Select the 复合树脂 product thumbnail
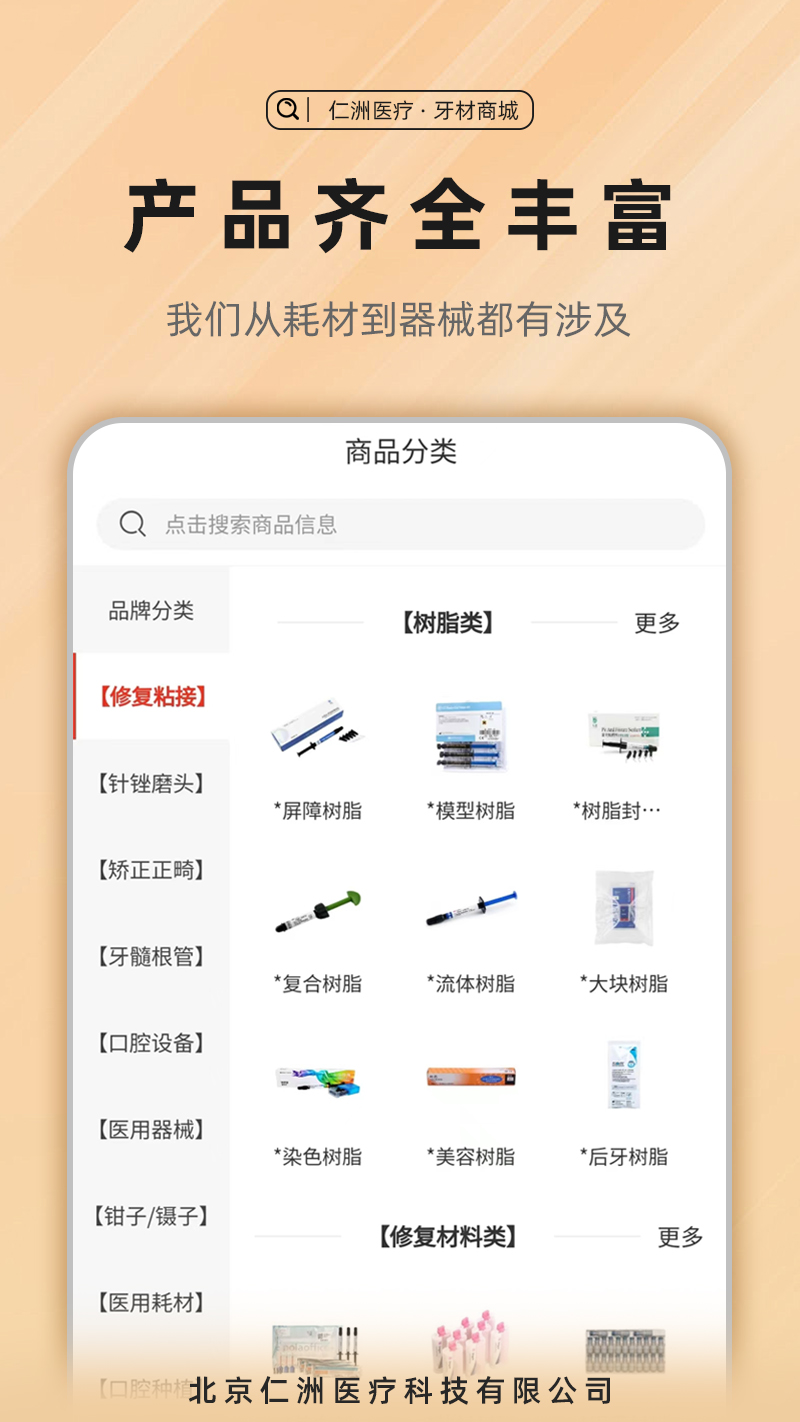Viewport: 800px width, 1422px height. pos(318,910)
